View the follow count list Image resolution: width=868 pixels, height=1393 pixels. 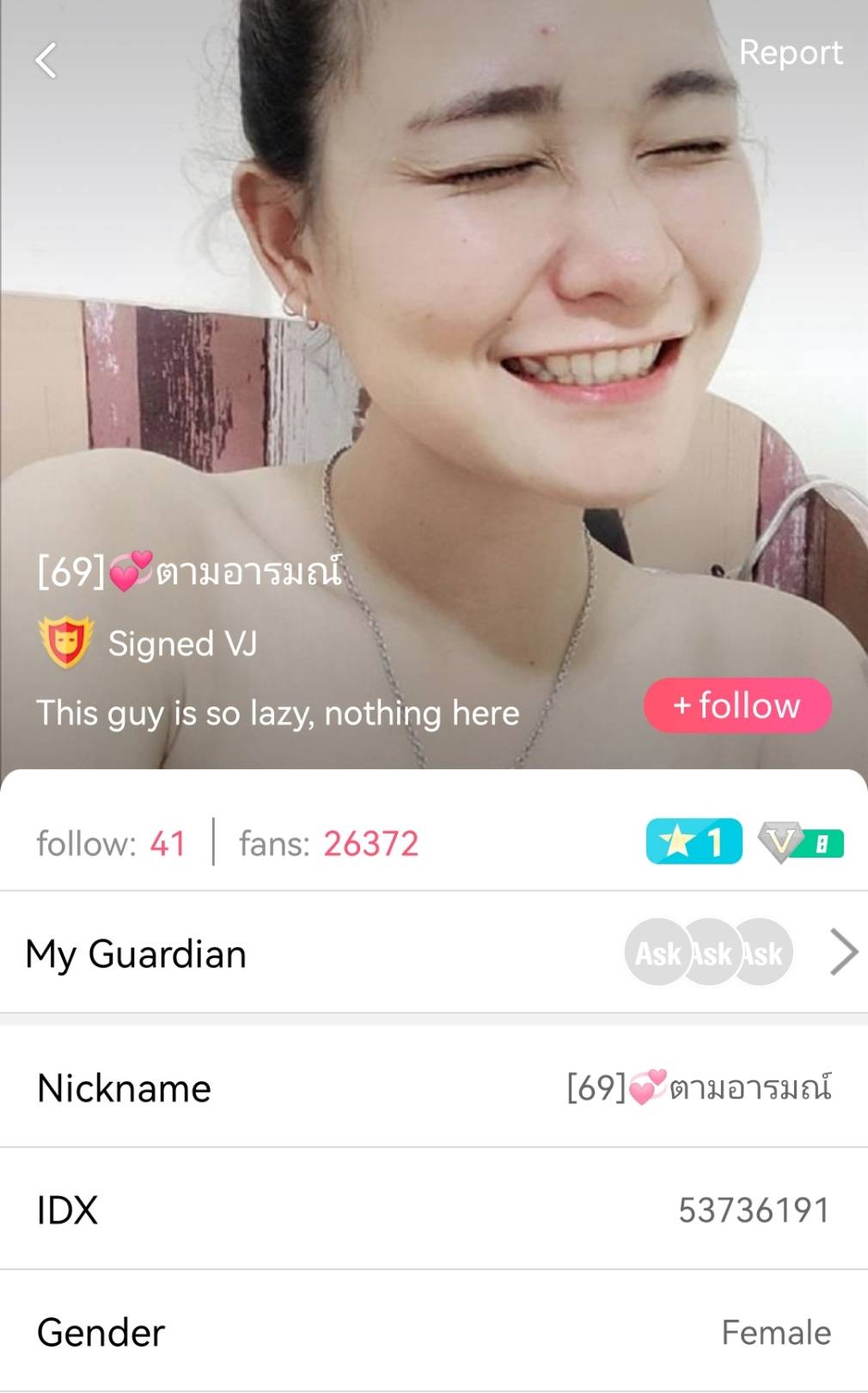click(111, 844)
